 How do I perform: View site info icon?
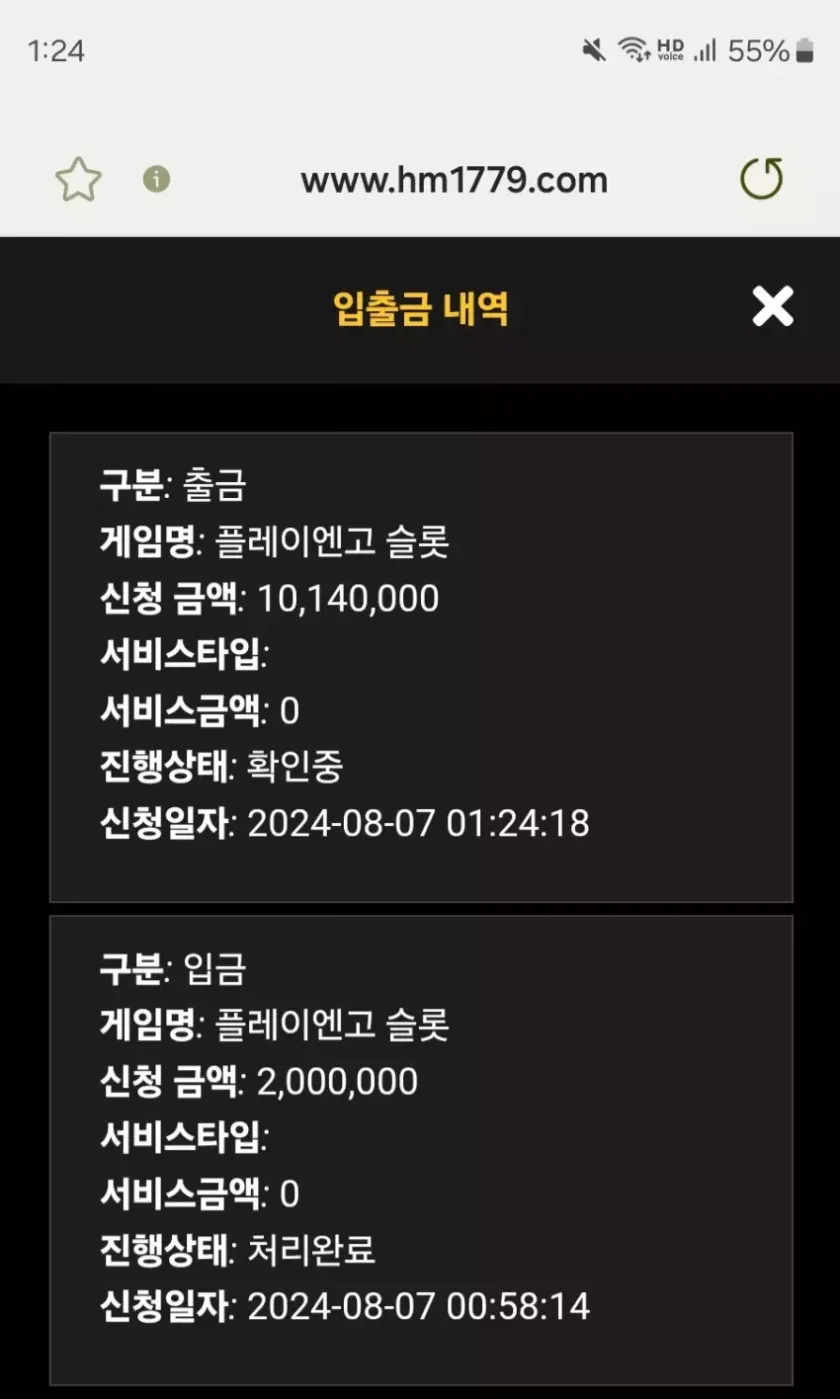tap(157, 179)
